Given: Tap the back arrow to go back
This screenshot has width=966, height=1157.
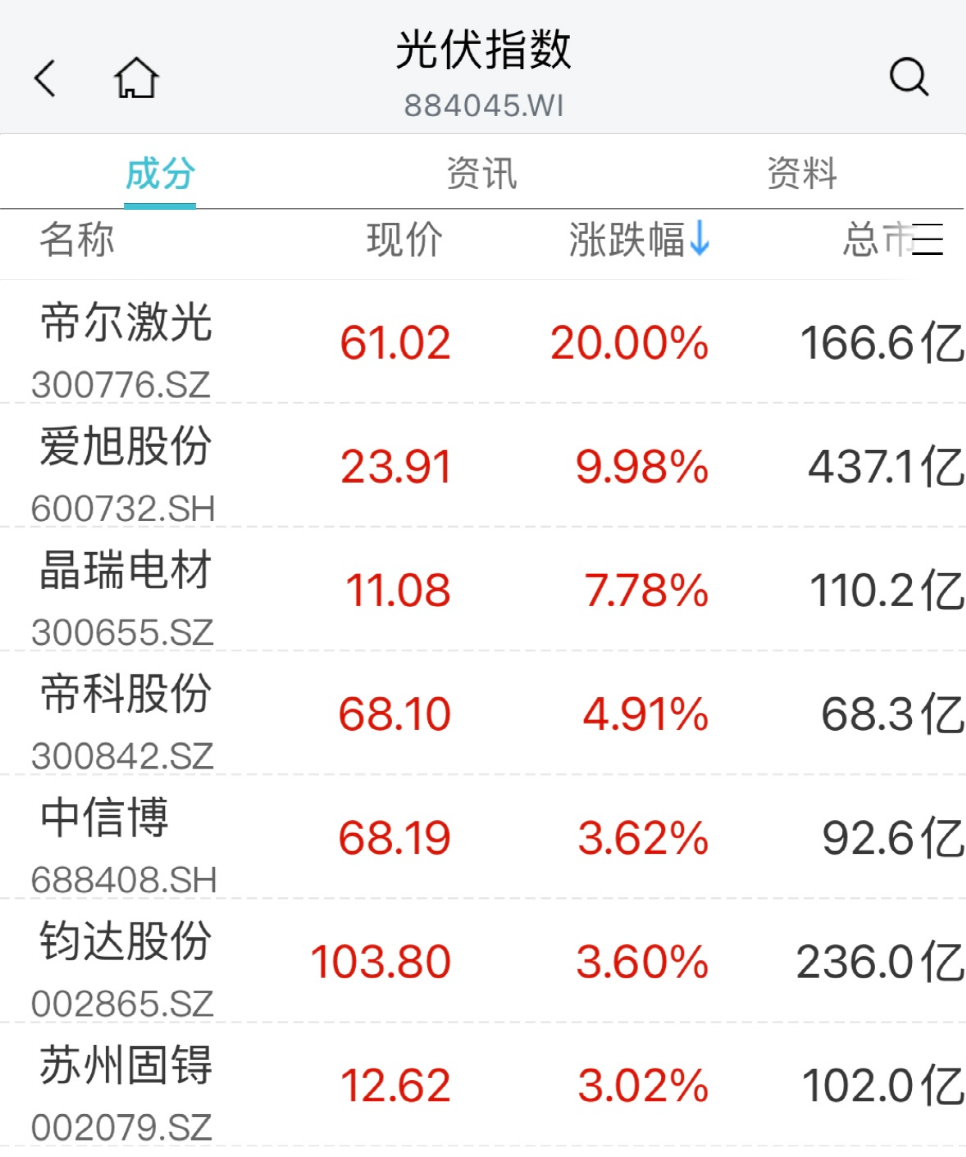Looking at the screenshot, I should tap(45, 78).
